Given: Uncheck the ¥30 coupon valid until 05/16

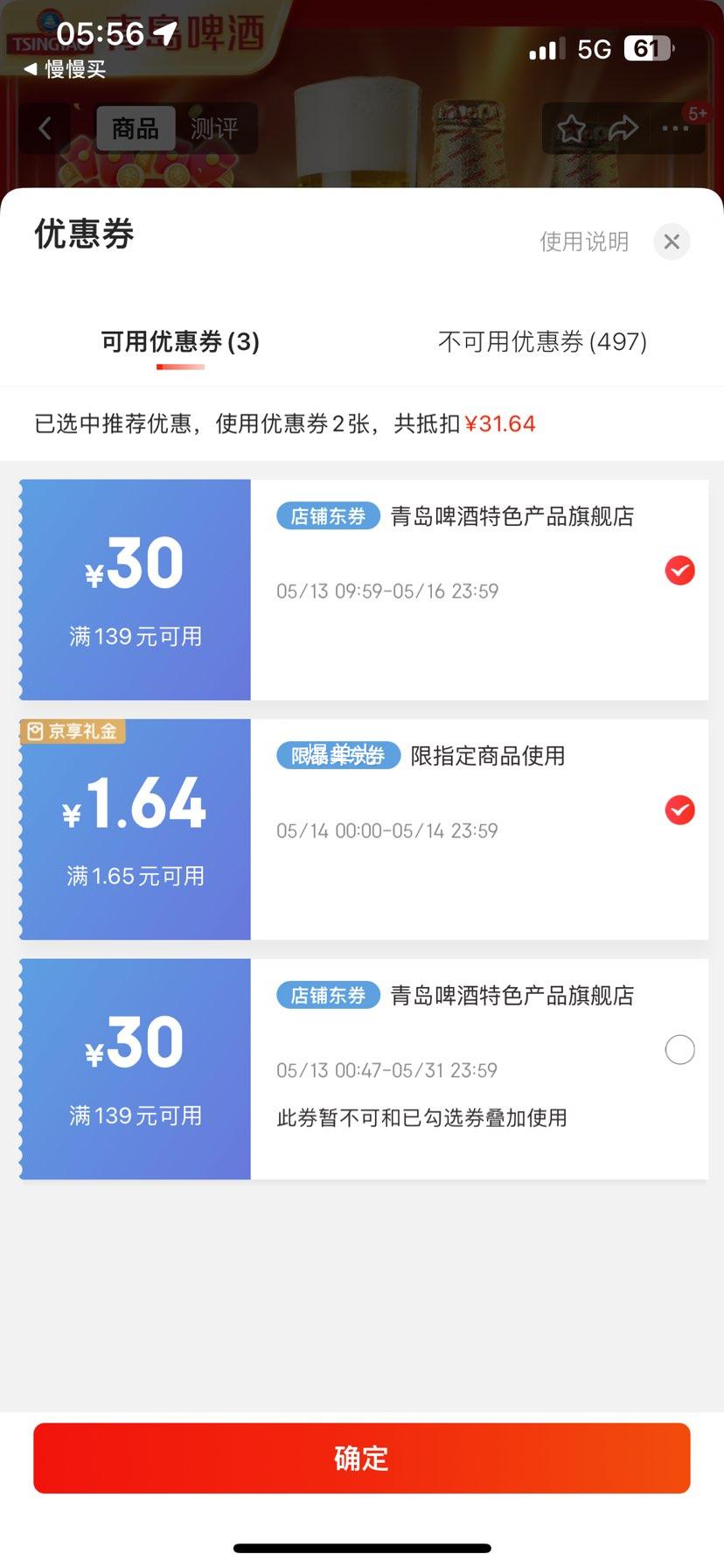Looking at the screenshot, I should (x=679, y=570).
